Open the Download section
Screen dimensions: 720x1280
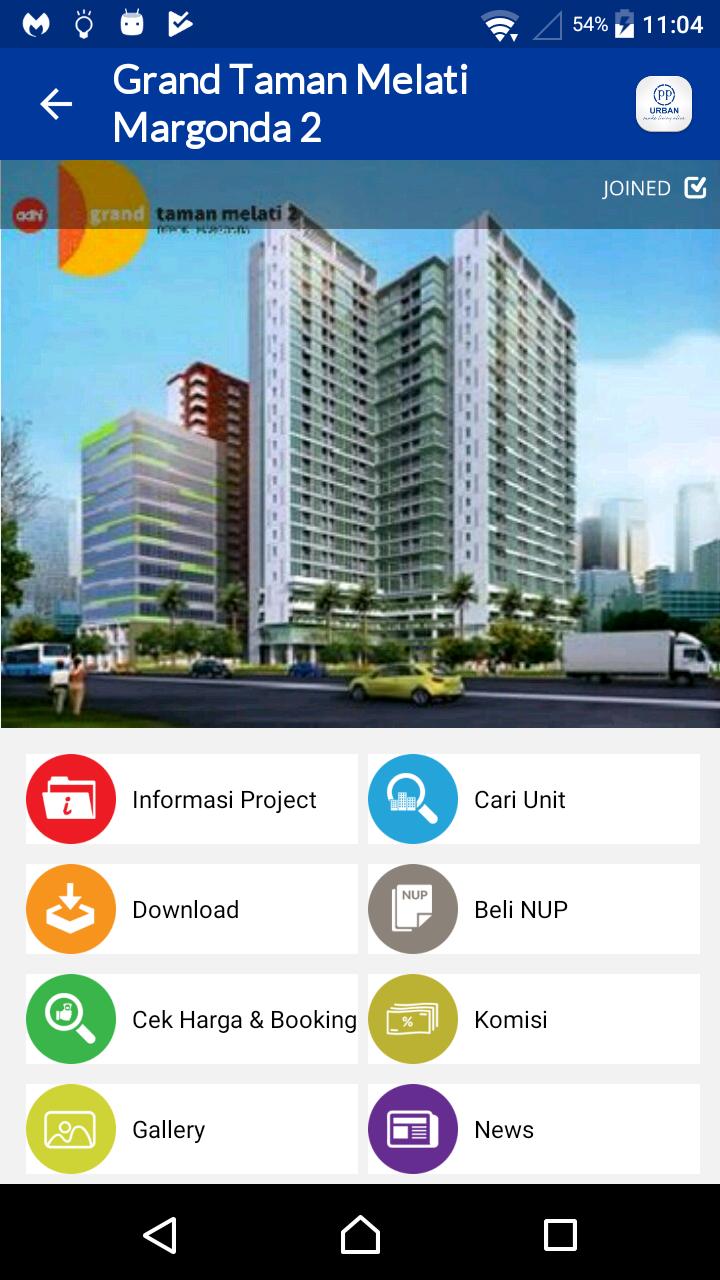[x=192, y=909]
